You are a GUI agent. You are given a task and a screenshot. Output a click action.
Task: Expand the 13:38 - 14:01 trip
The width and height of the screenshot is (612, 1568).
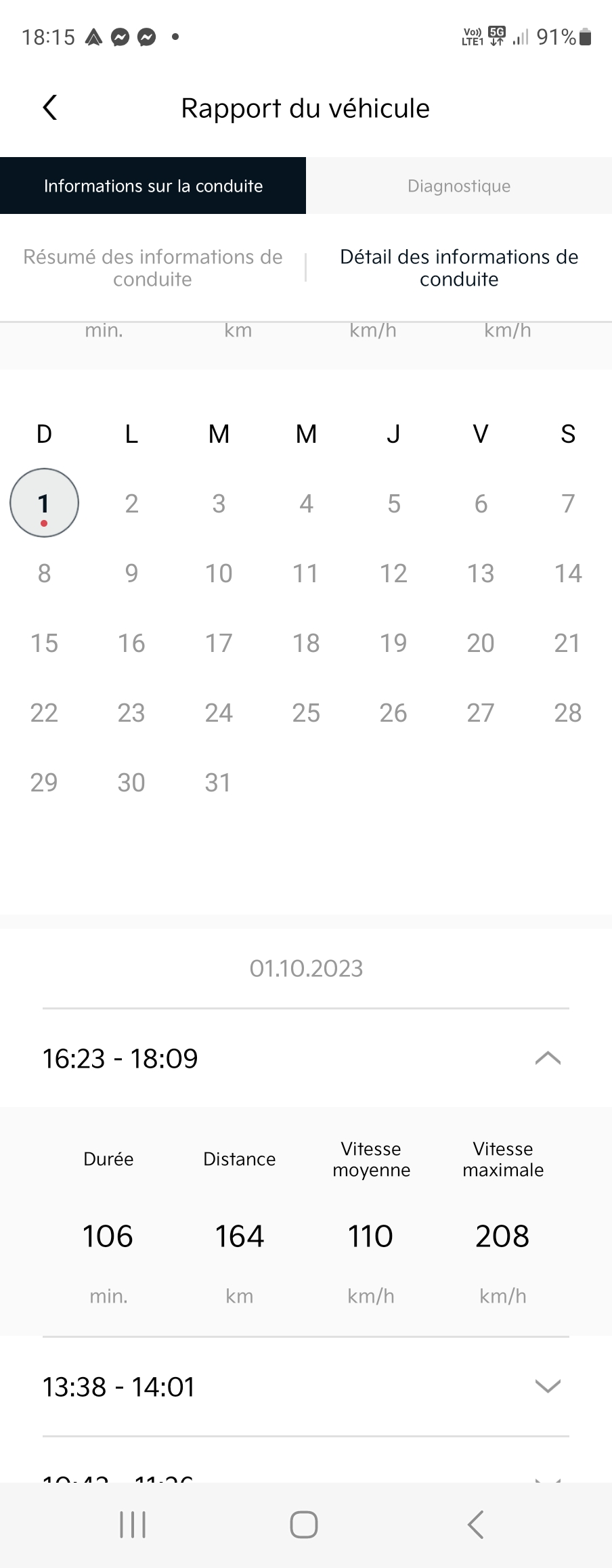(x=548, y=1387)
